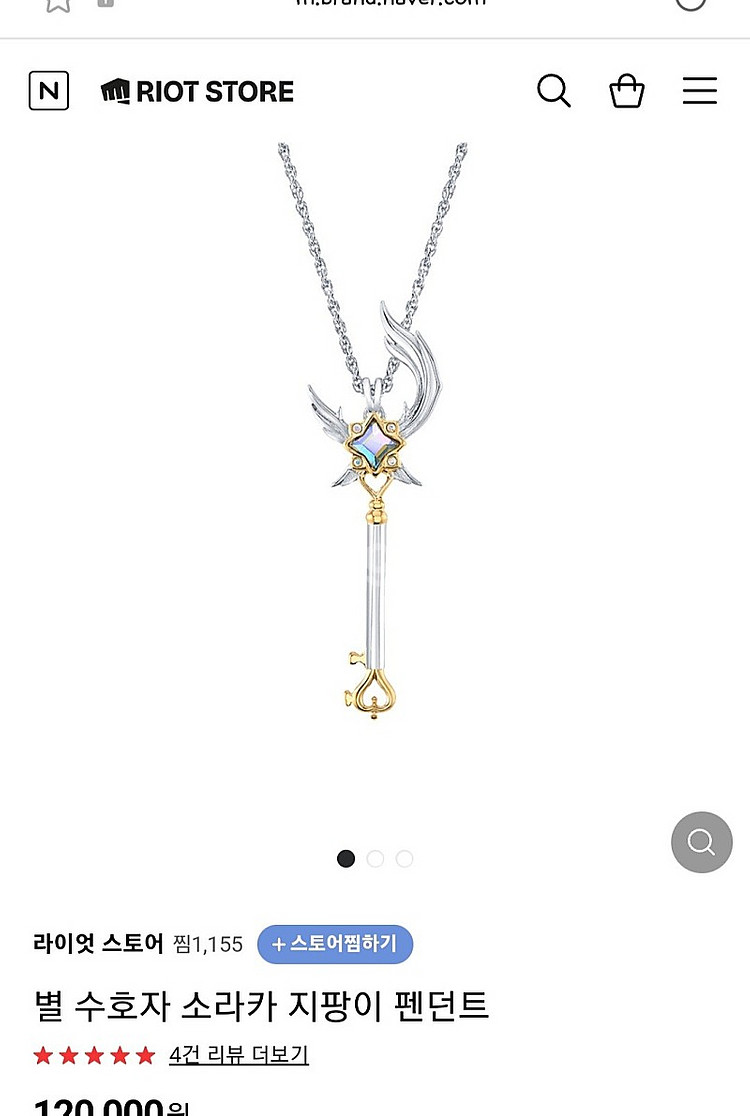Tap the 스토어찜하기 button
The image size is (750, 1116).
tap(335, 944)
